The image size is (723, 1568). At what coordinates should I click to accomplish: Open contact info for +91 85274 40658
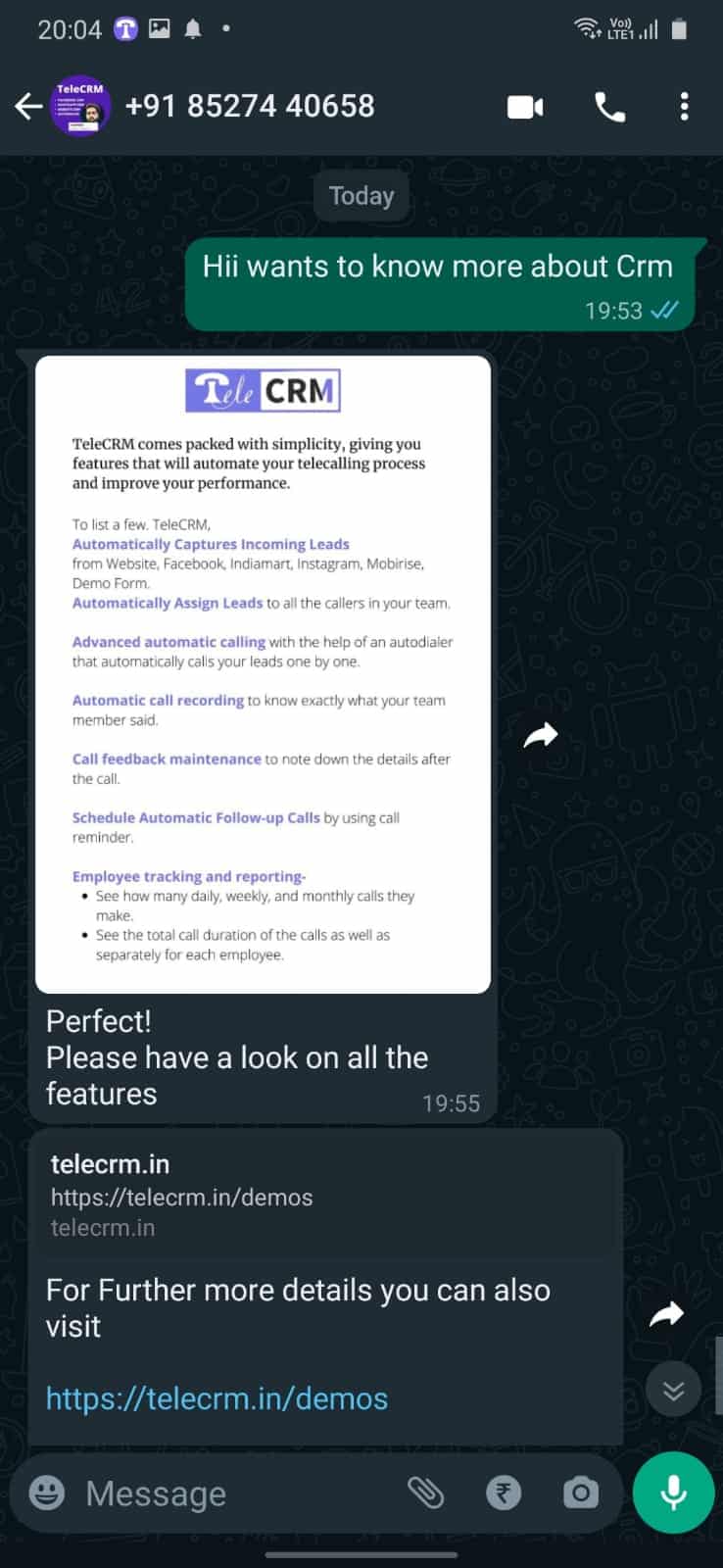coord(250,106)
